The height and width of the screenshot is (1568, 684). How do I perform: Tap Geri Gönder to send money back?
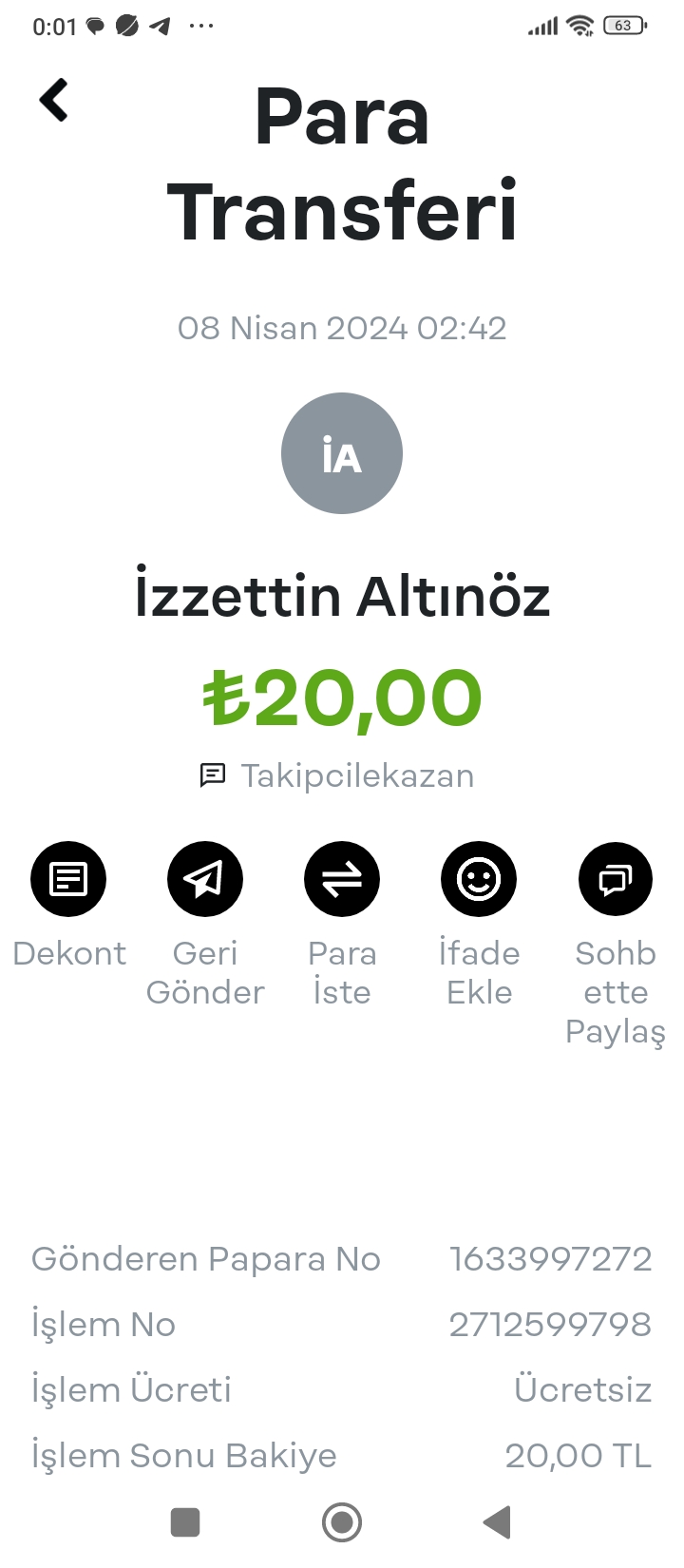click(x=205, y=879)
